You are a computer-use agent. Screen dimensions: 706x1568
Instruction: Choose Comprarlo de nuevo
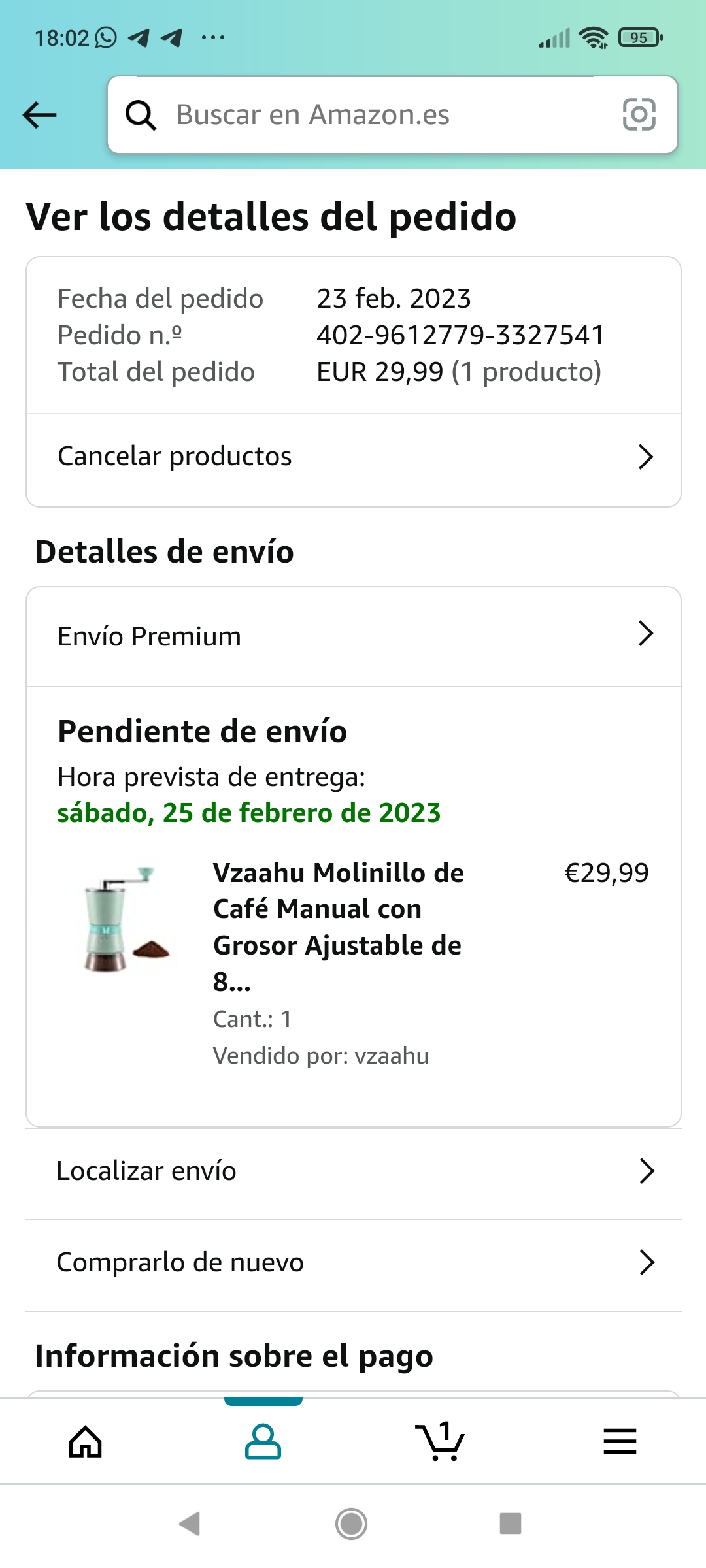pyautogui.click(x=353, y=1263)
